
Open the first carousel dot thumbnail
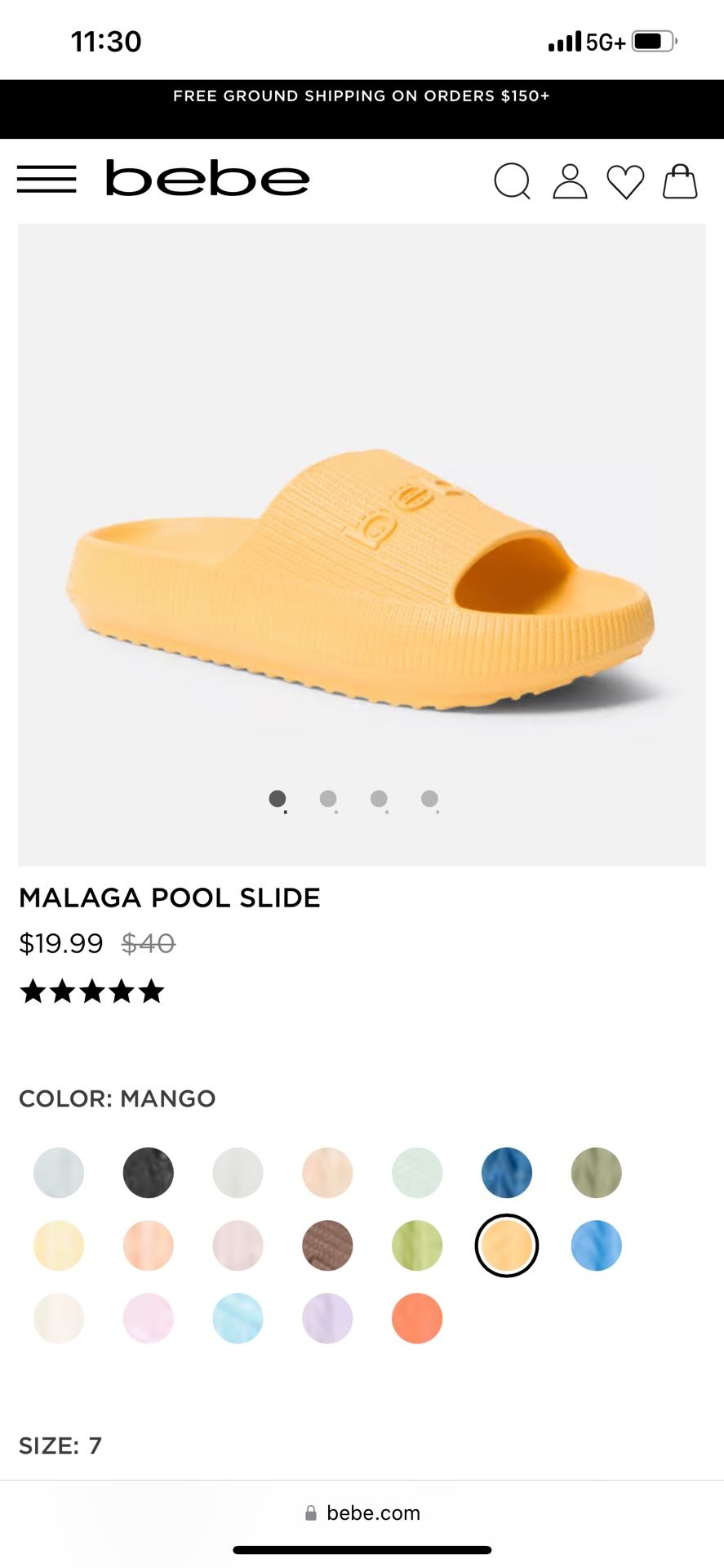coord(278,799)
